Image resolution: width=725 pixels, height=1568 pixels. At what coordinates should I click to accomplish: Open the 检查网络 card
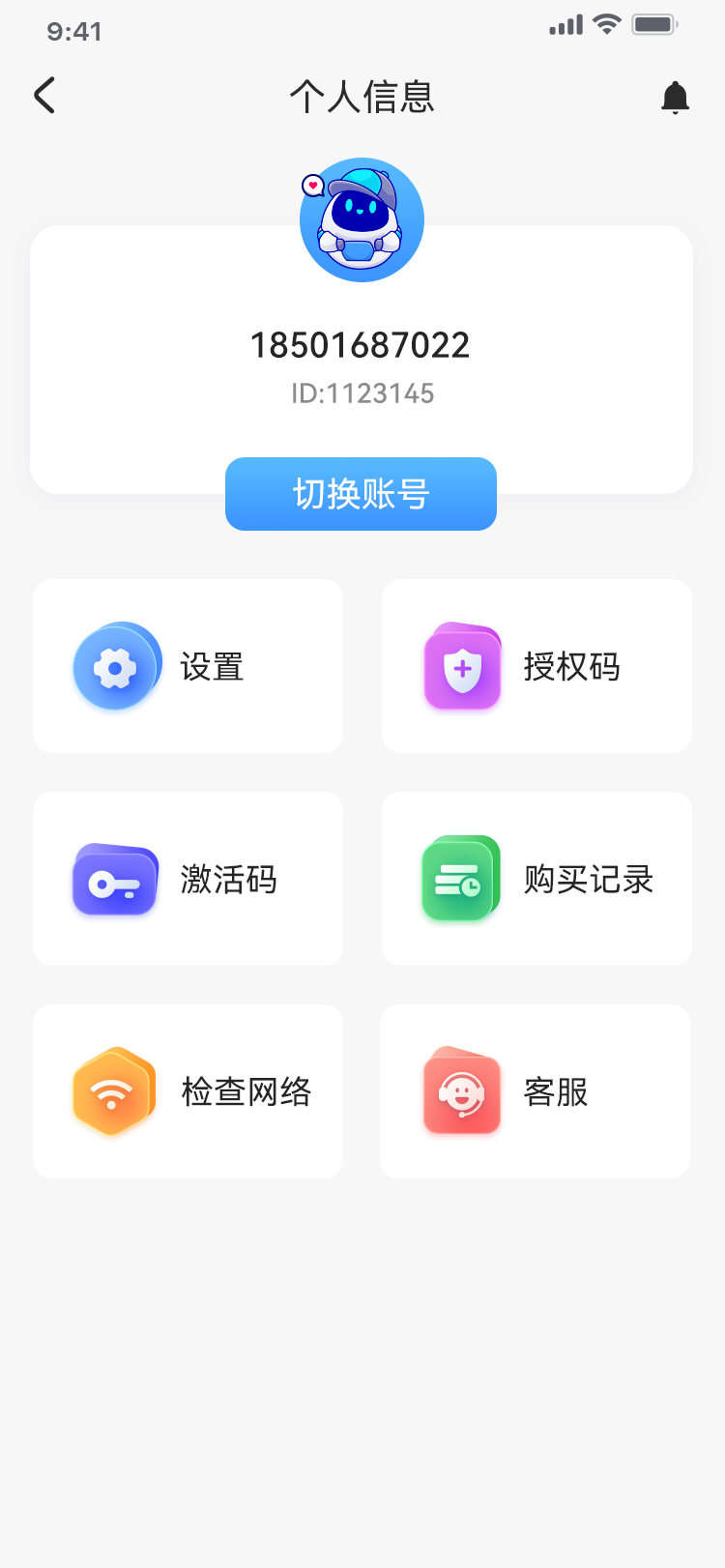188,1092
